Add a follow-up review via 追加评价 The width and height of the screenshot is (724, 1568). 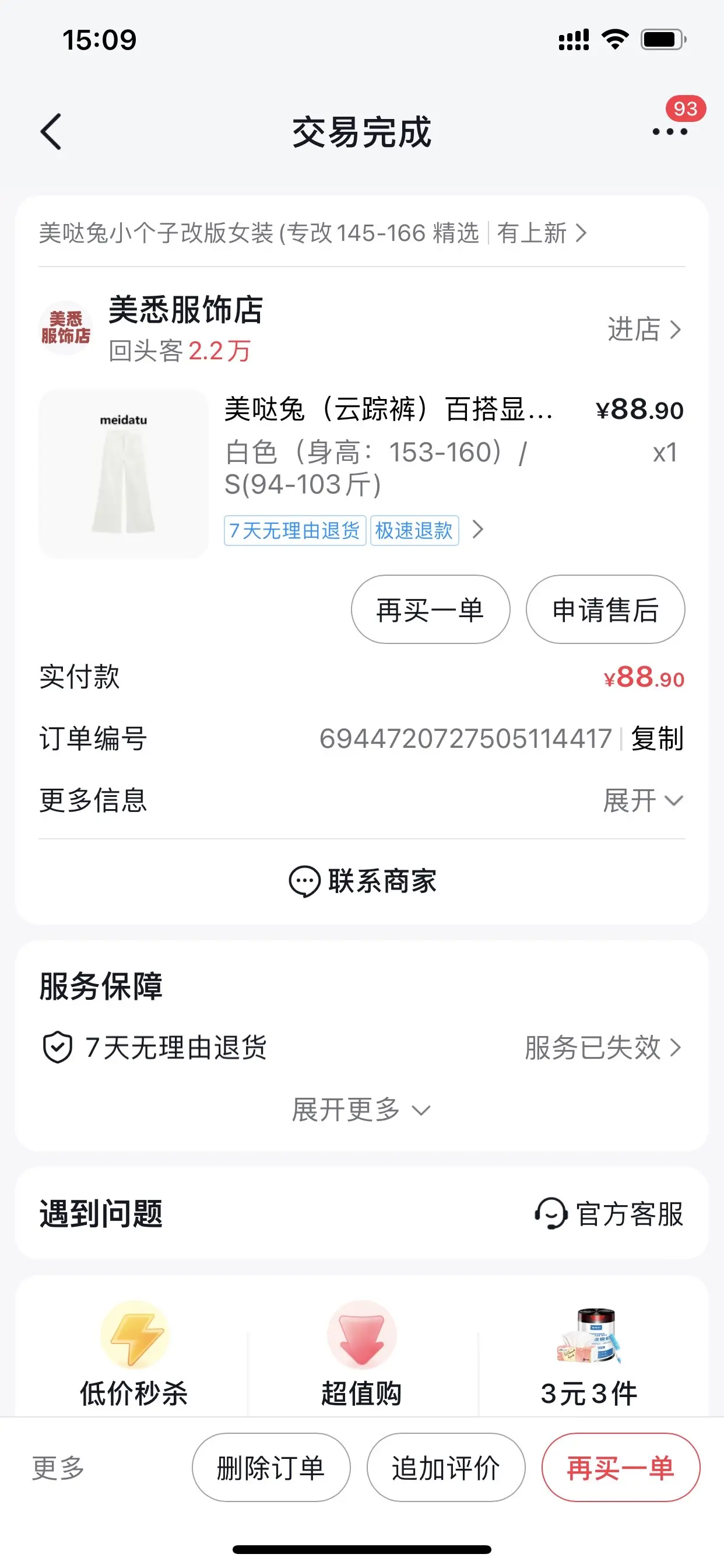pos(445,1468)
